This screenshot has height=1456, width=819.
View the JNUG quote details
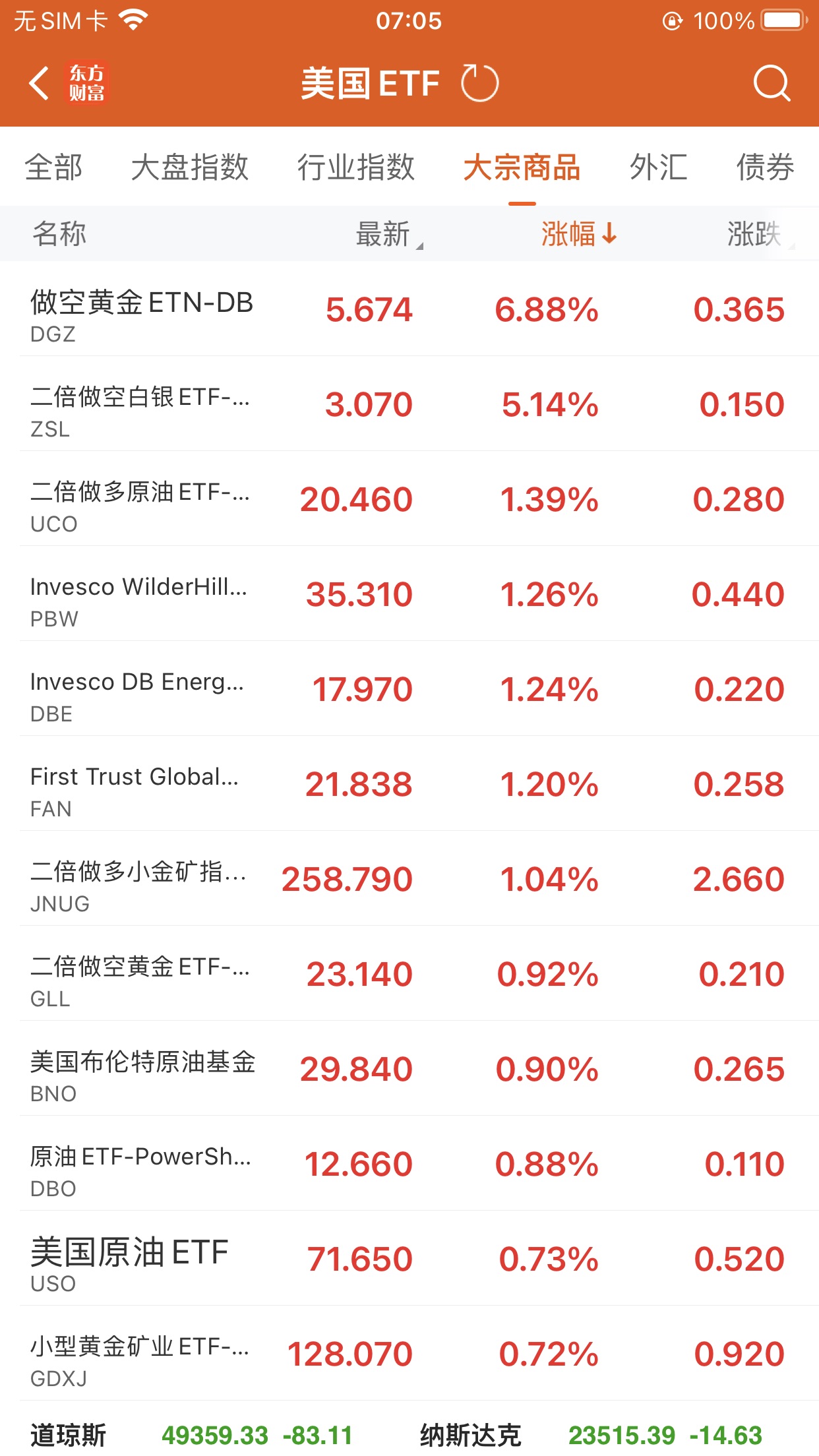coord(409,880)
